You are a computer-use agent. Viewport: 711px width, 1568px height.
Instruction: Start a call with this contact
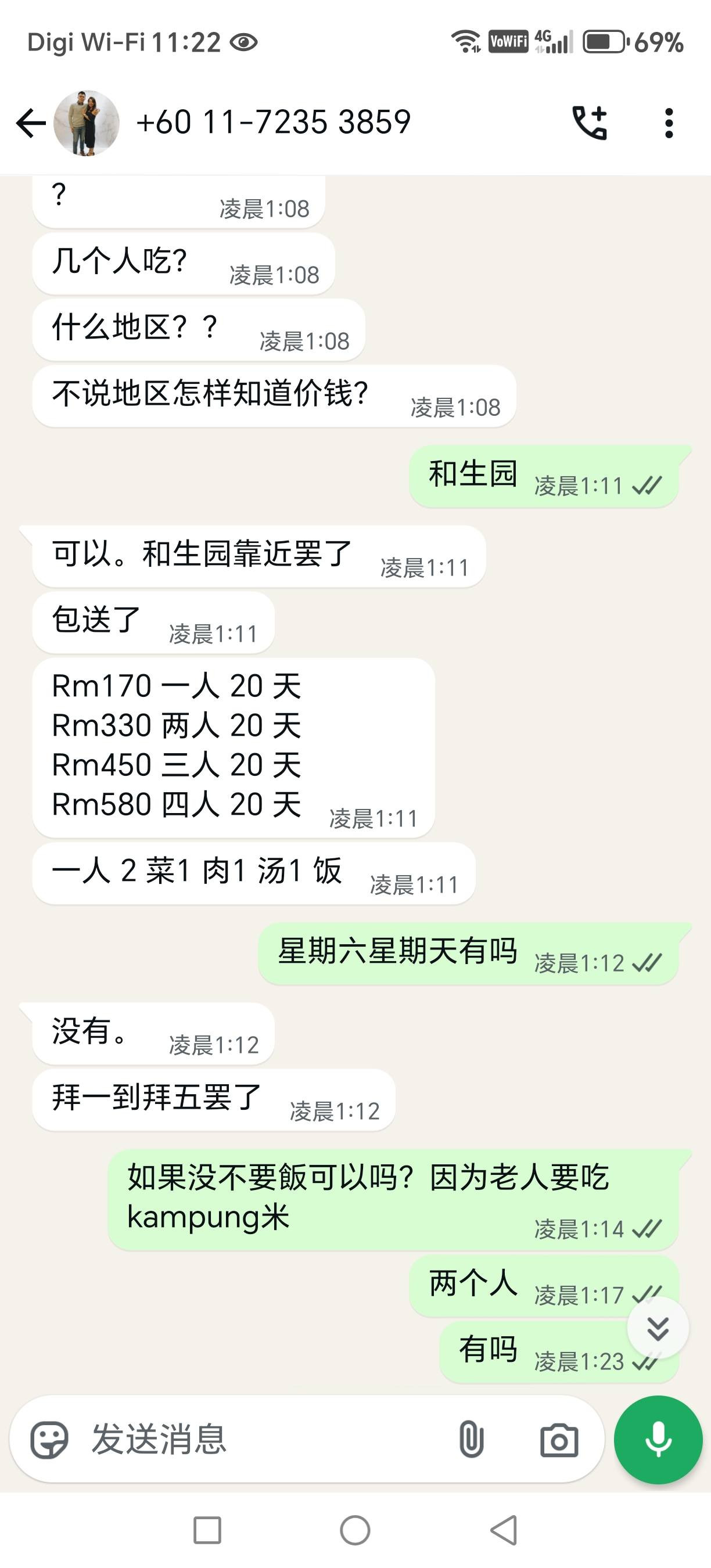point(590,124)
